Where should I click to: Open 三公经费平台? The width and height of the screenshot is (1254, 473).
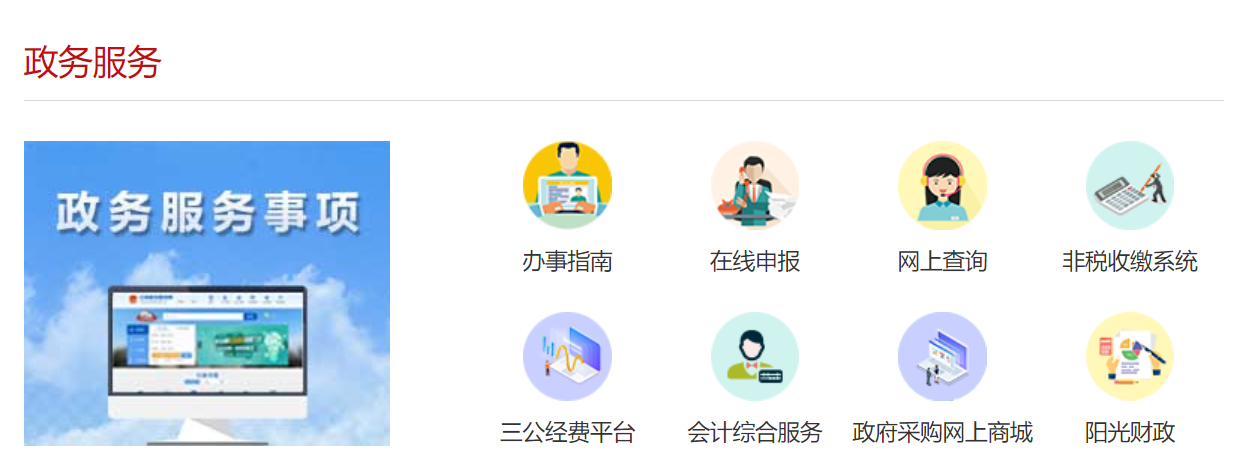coord(567,357)
